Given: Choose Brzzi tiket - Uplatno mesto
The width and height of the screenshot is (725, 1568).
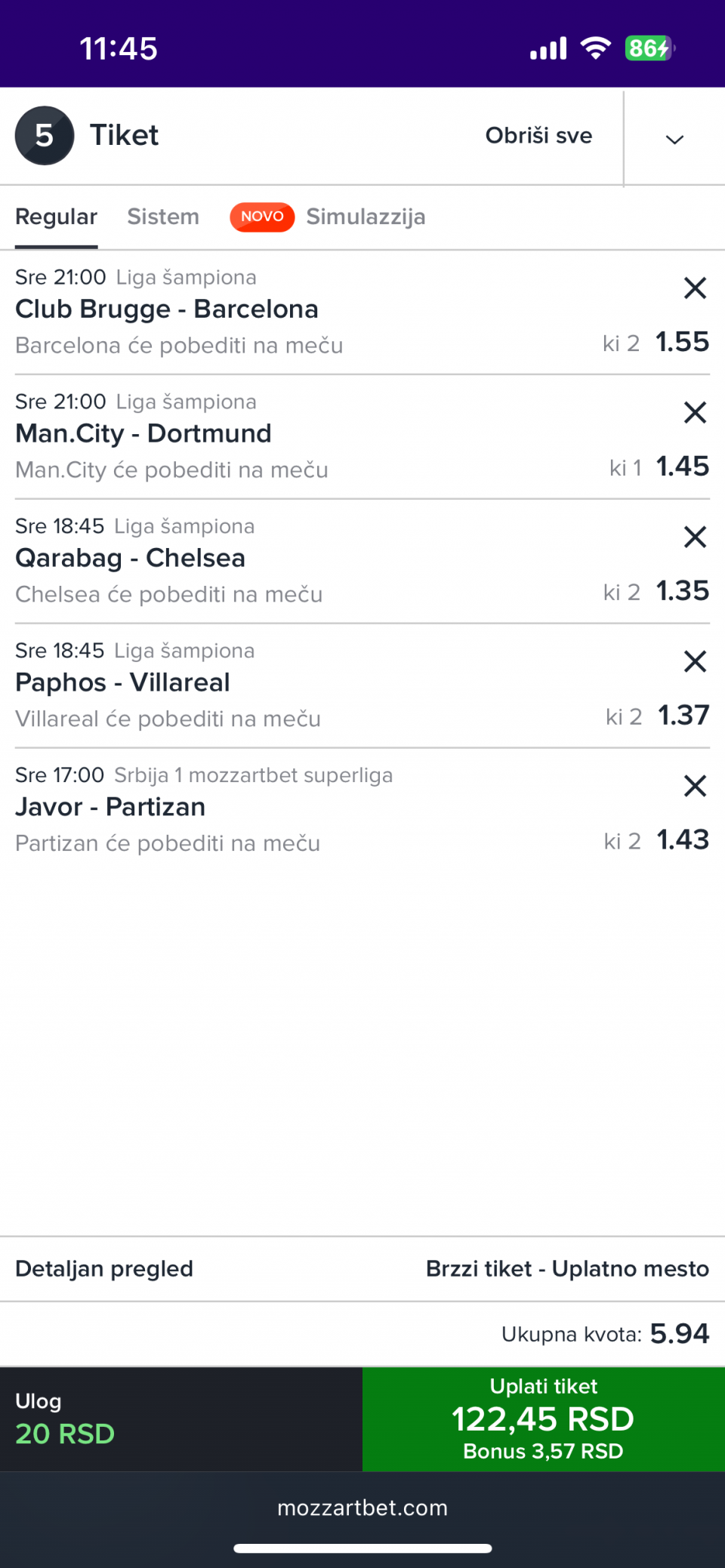Looking at the screenshot, I should coord(567,1269).
